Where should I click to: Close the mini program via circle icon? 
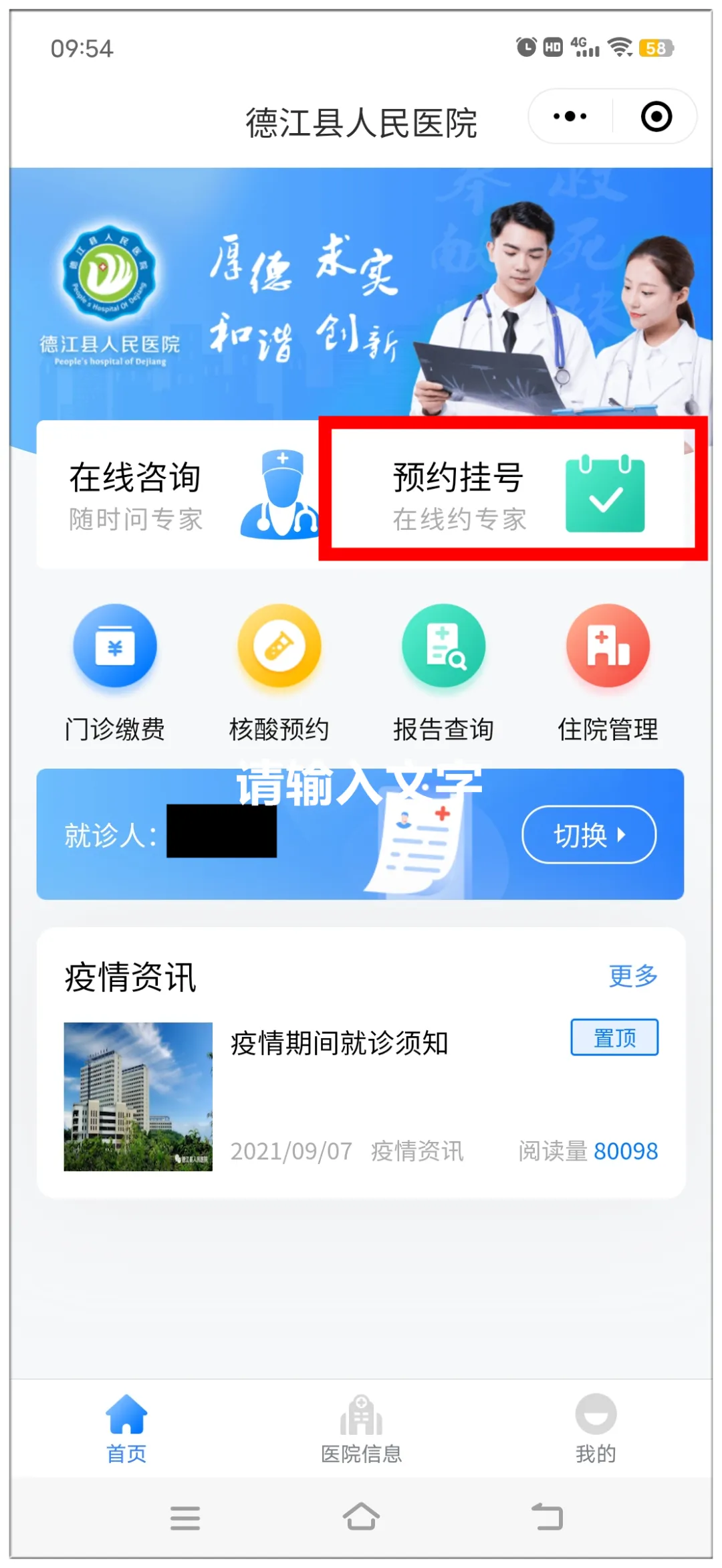coord(656,116)
